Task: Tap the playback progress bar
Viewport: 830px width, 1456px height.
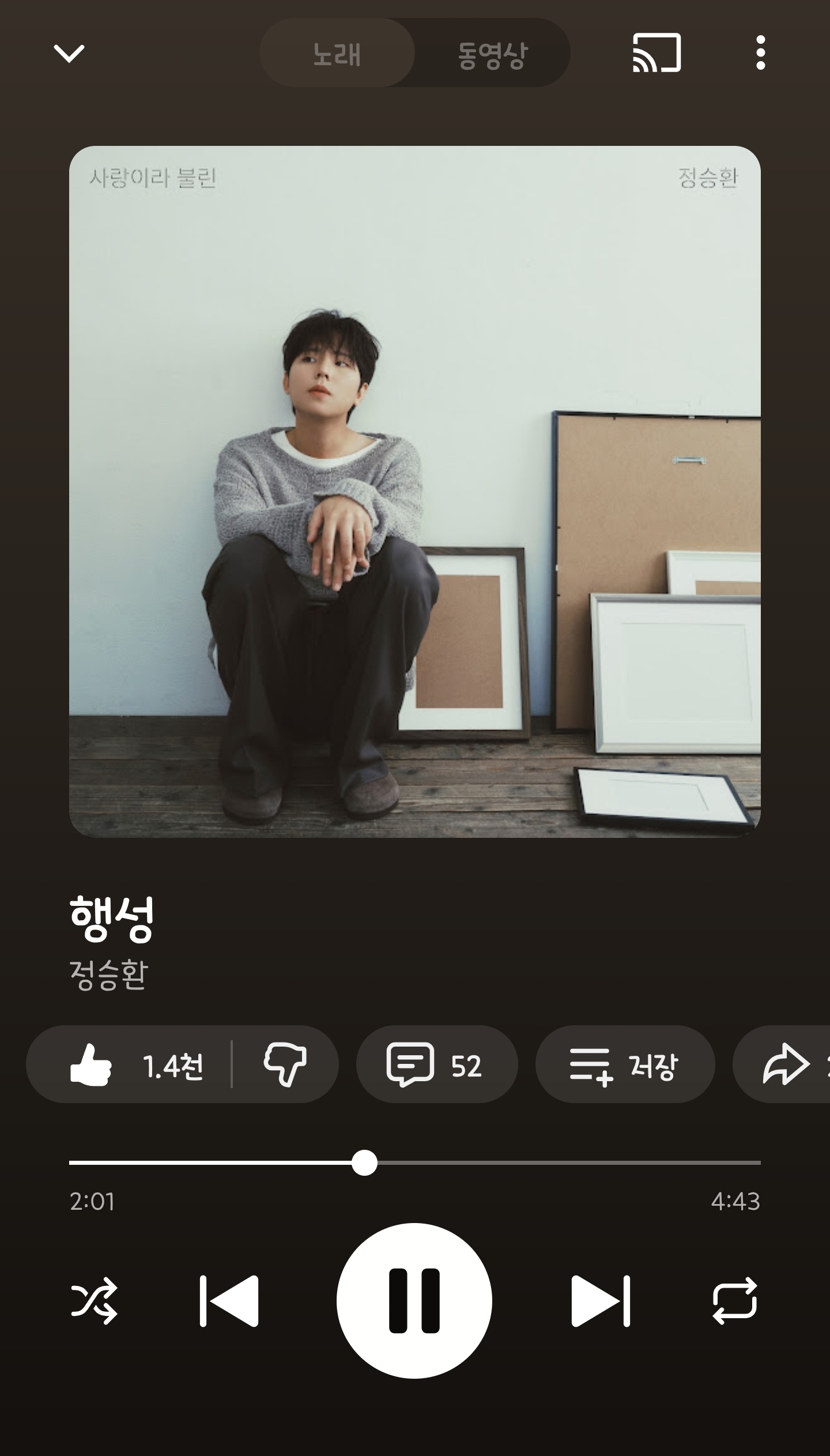Action: (519, 1163)
